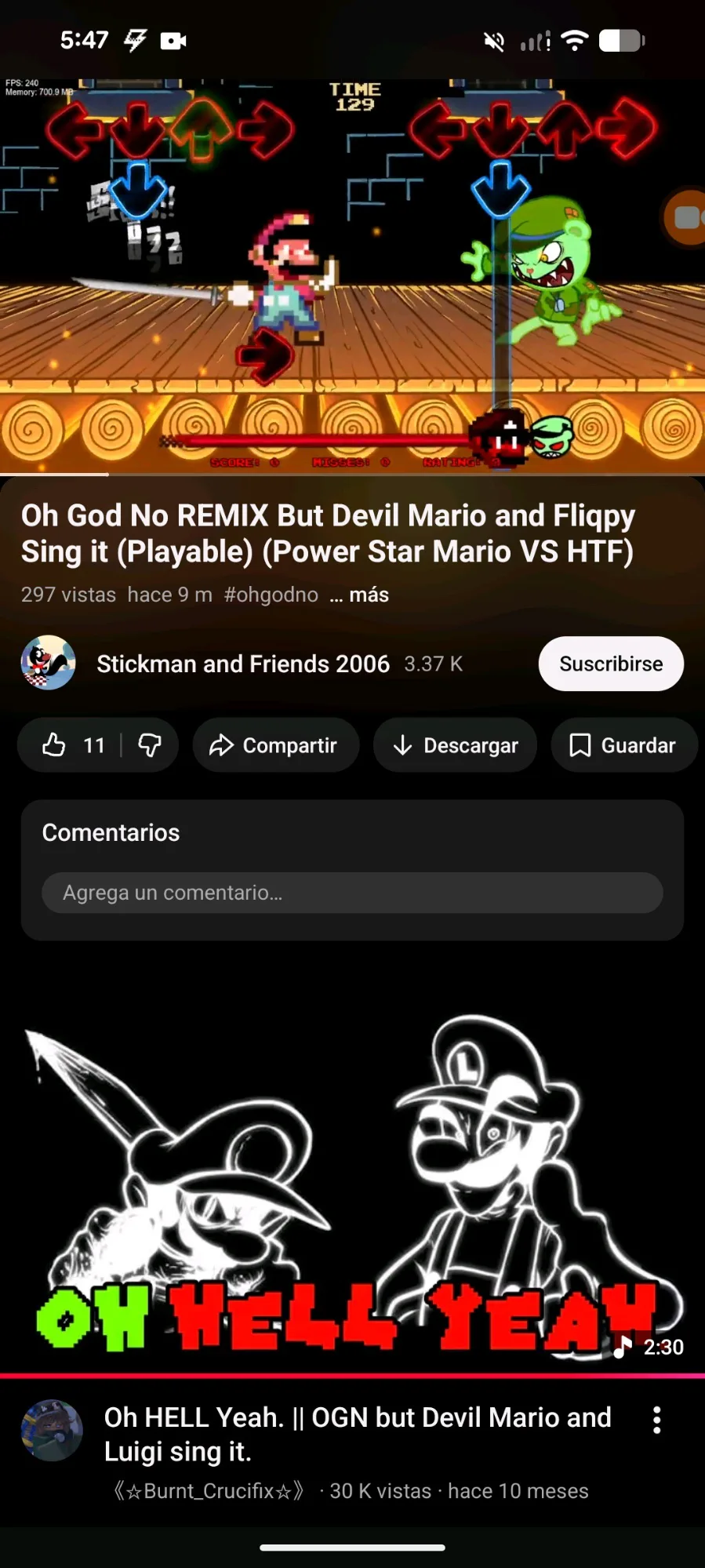The image size is (705, 1568).
Task: Open the Comentarios section
Action: pos(111,832)
